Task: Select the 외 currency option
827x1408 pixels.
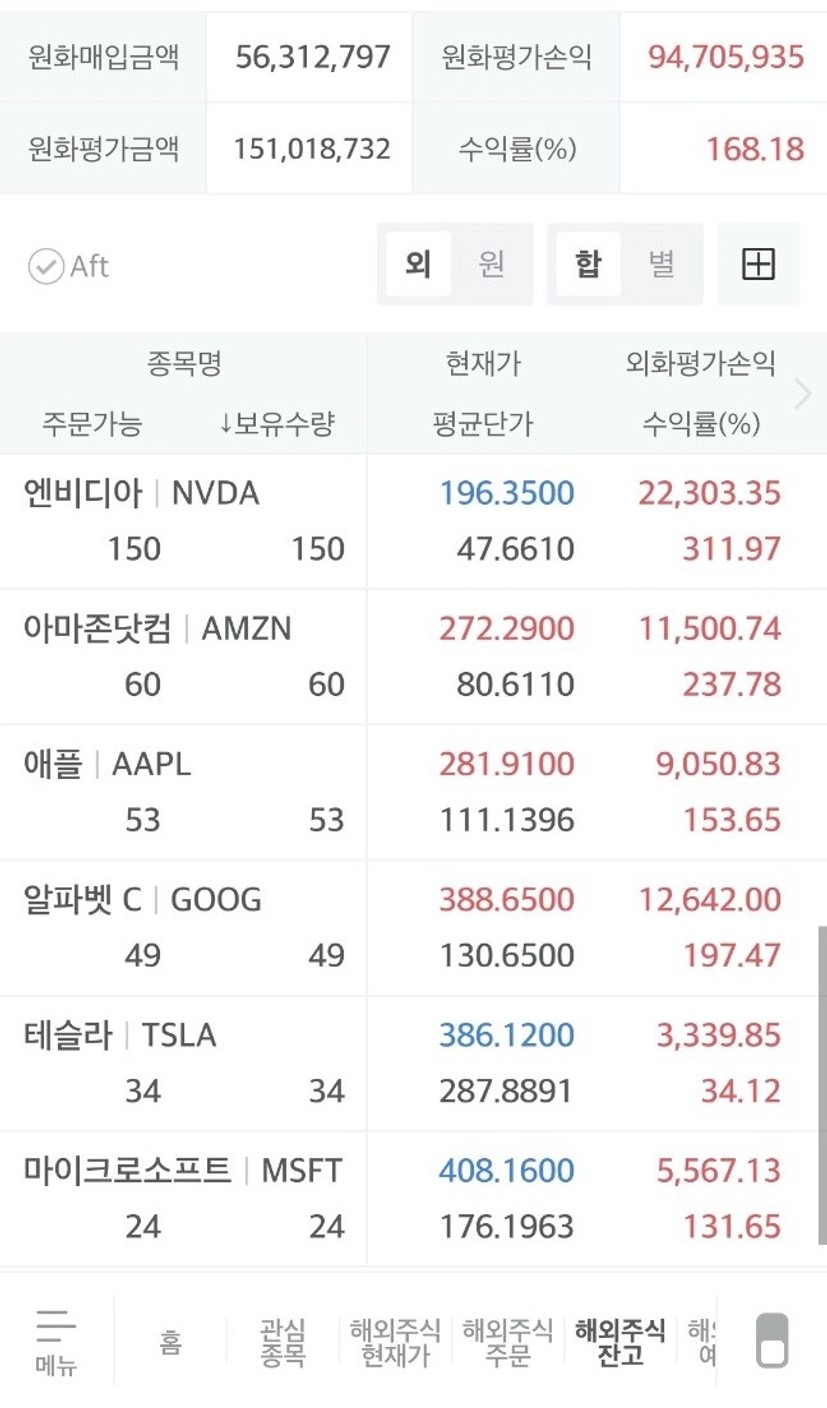Action: tap(418, 265)
